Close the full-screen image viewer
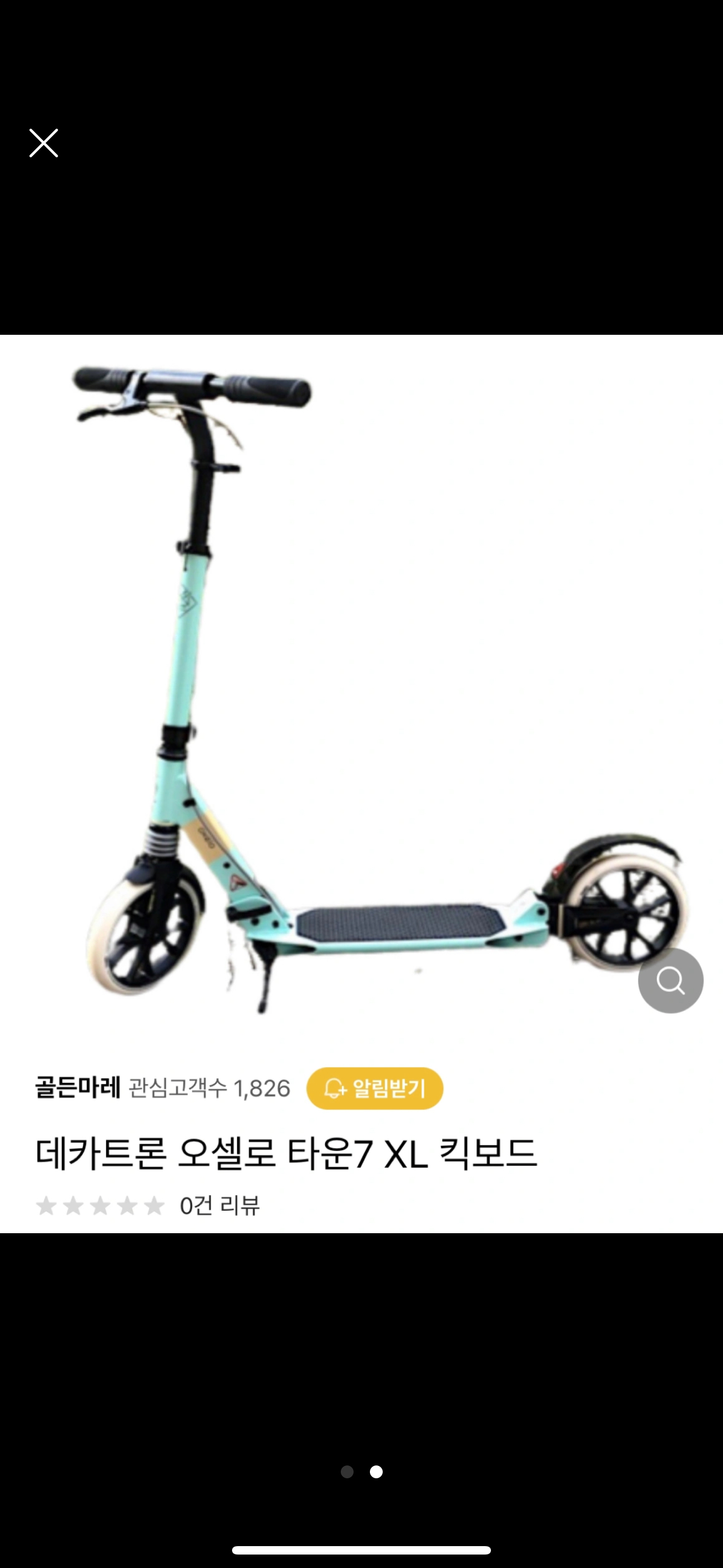Image resolution: width=723 pixels, height=1568 pixels. [x=44, y=143]
